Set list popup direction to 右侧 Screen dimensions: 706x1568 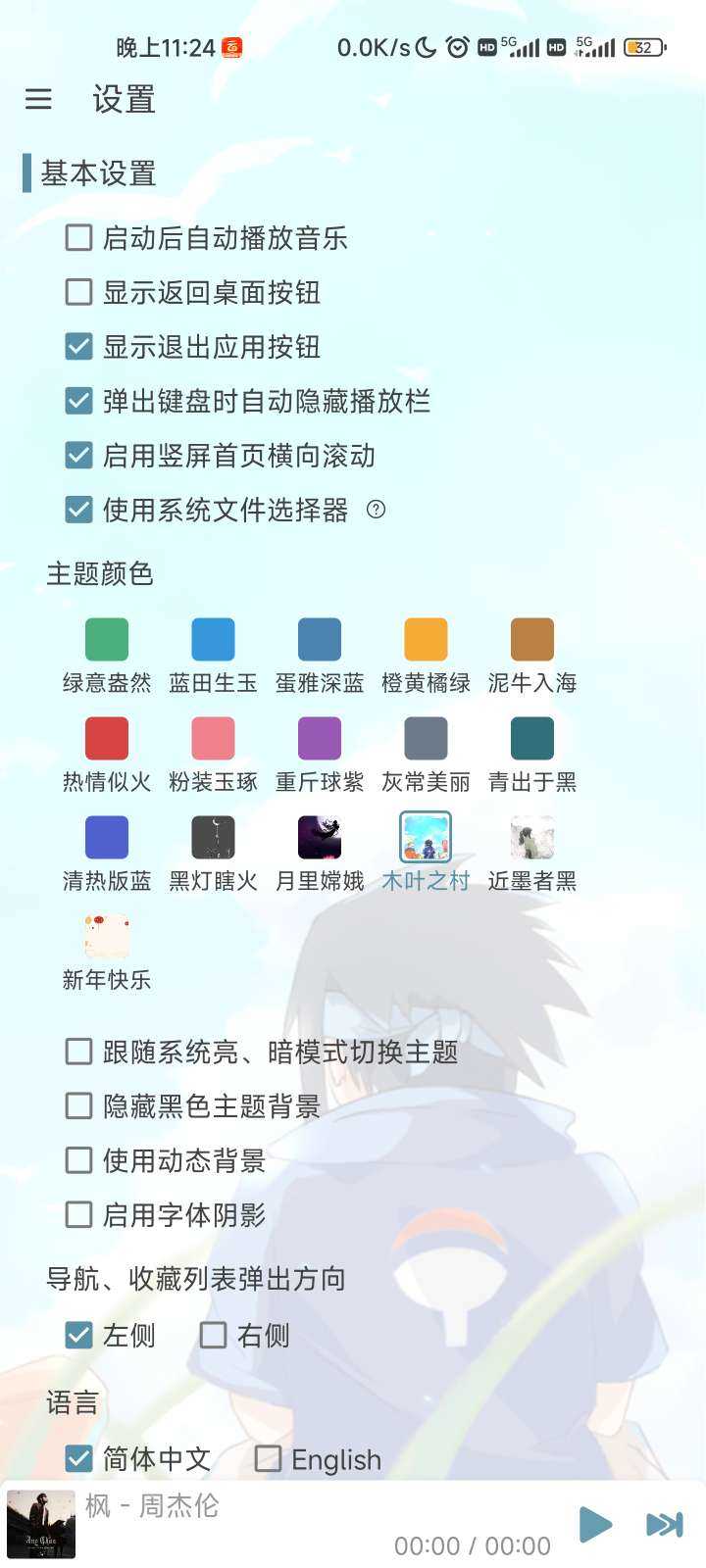[214, 1336]
